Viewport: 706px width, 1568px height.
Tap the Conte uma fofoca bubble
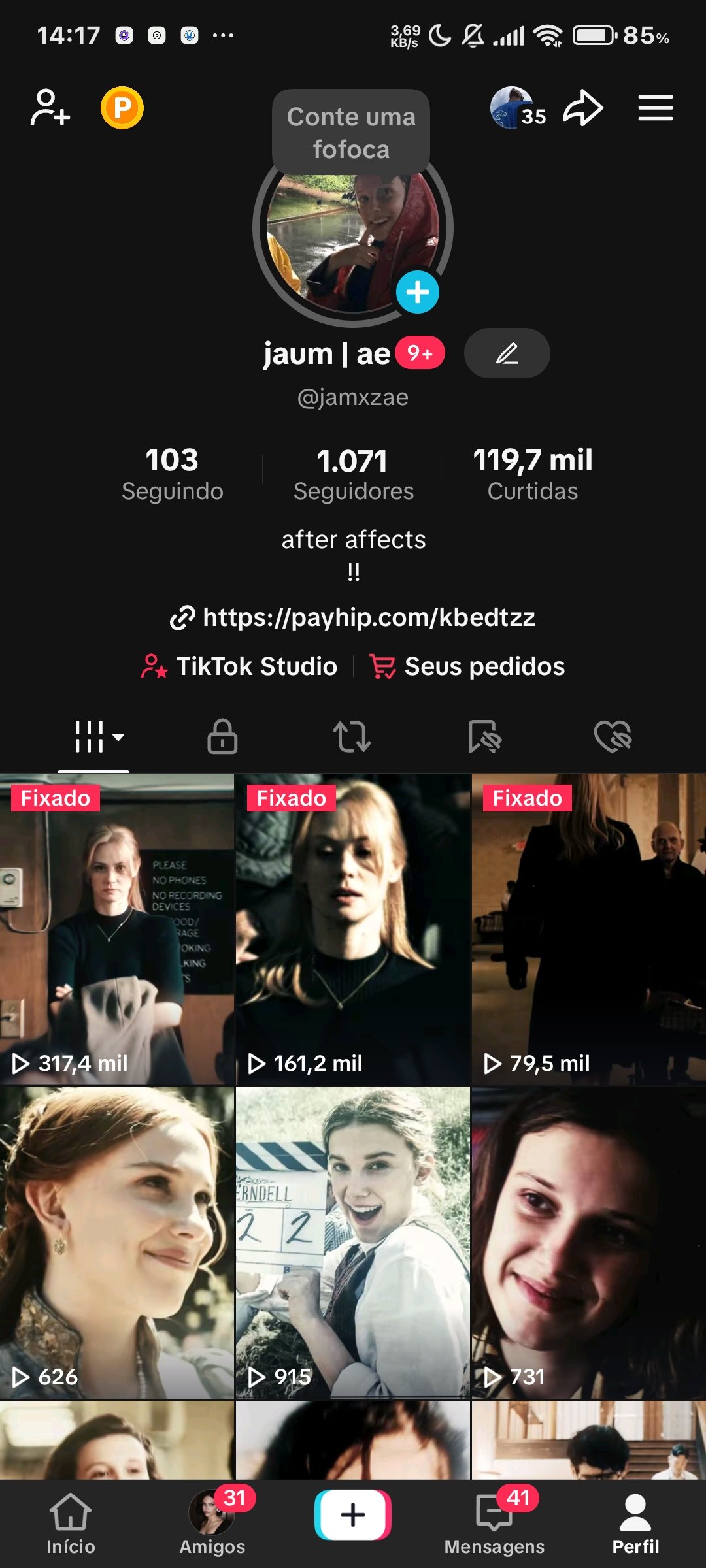pos(351,133)
